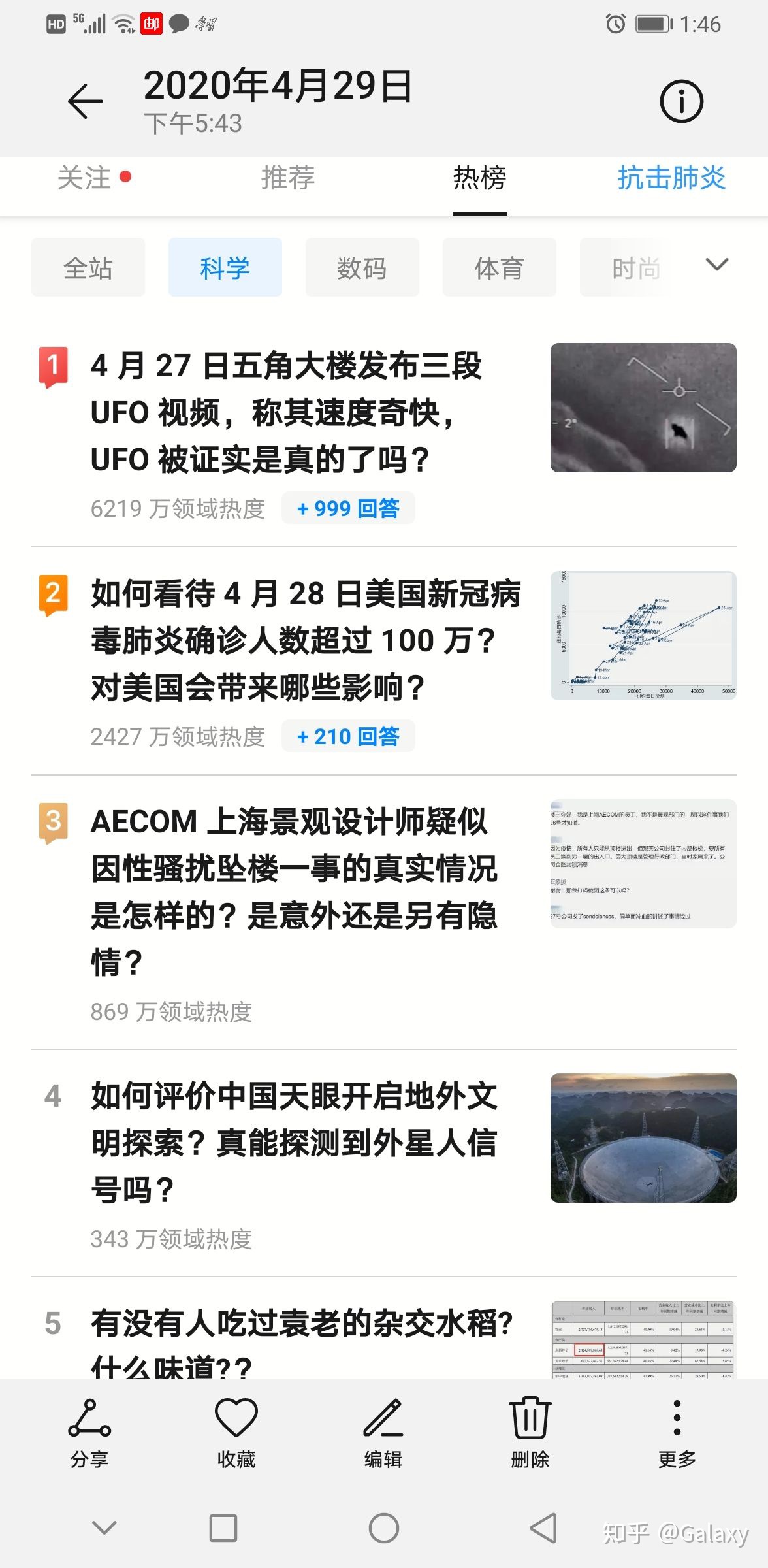Viewport: 768px width, 1568px height.
Task: Open recent apps from navigation bar
Action: (223, 1528)
